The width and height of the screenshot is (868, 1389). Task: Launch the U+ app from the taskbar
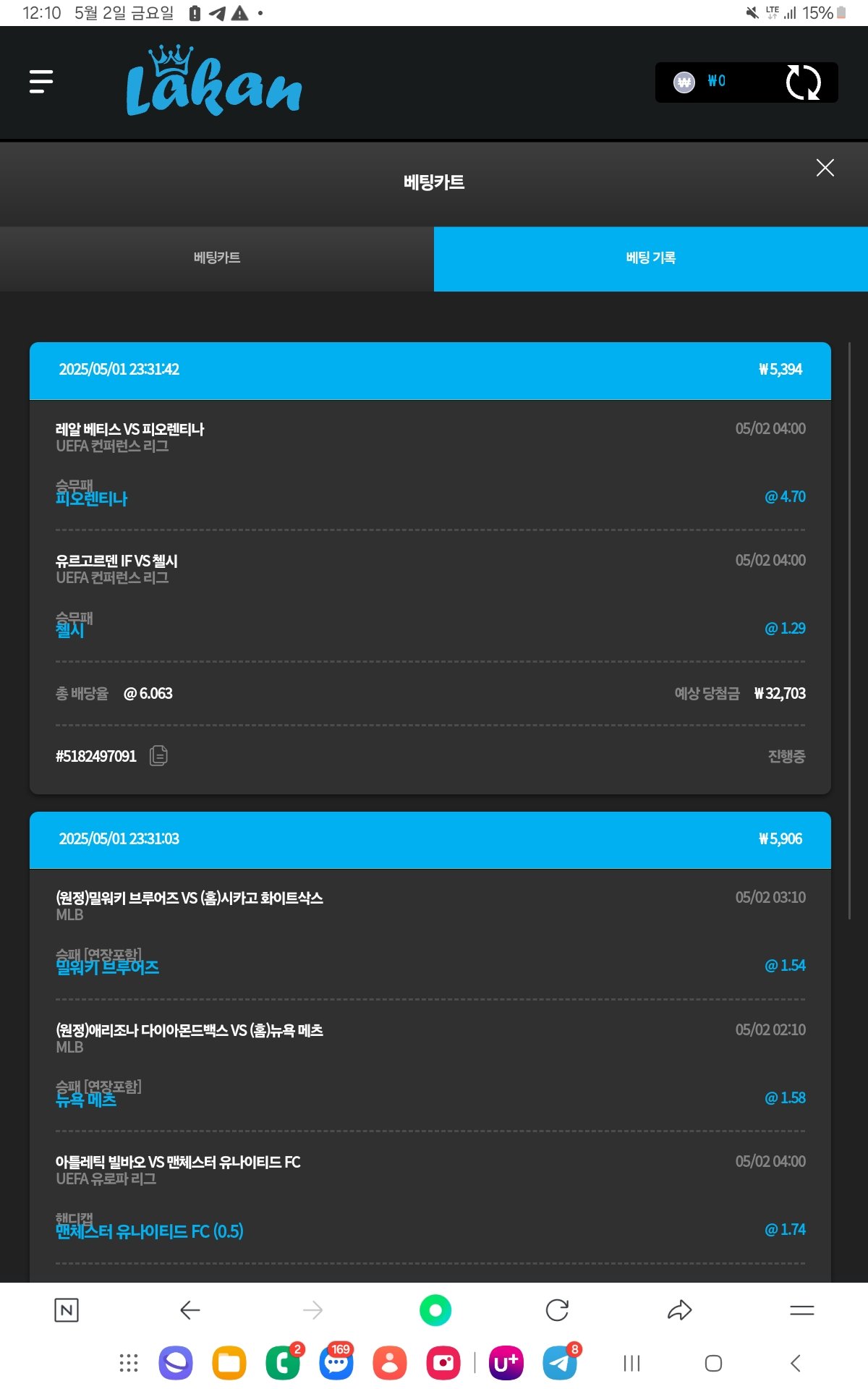pyautogui.click(x=506, y=1364)
